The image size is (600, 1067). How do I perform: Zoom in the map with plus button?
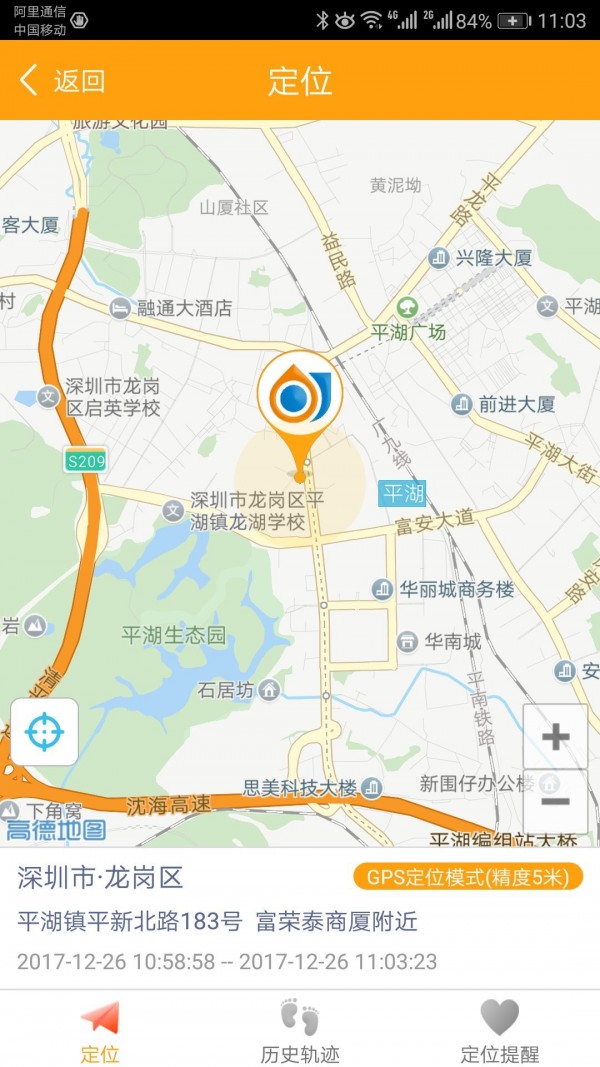click(555, 738)
